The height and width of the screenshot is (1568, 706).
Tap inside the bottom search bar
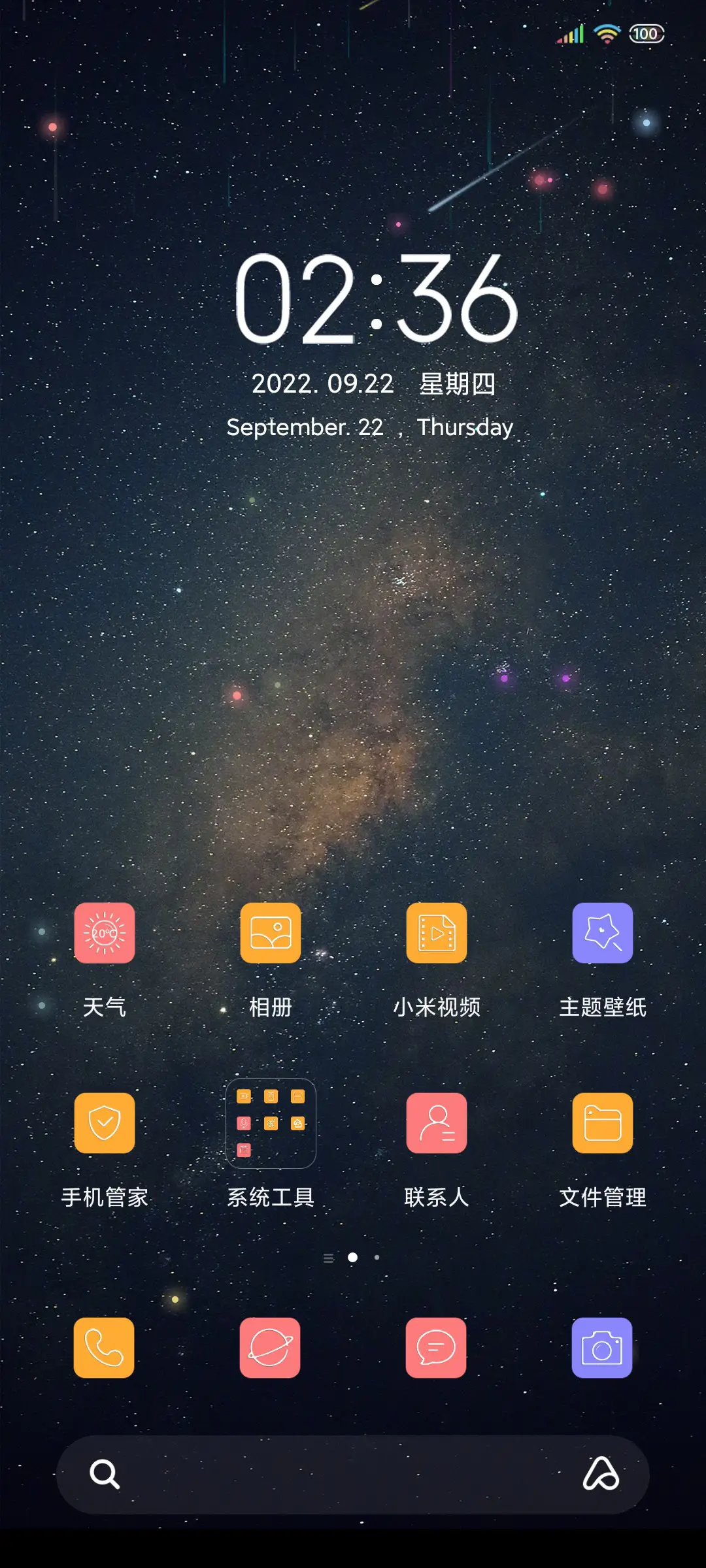[x=353, y=1475]
